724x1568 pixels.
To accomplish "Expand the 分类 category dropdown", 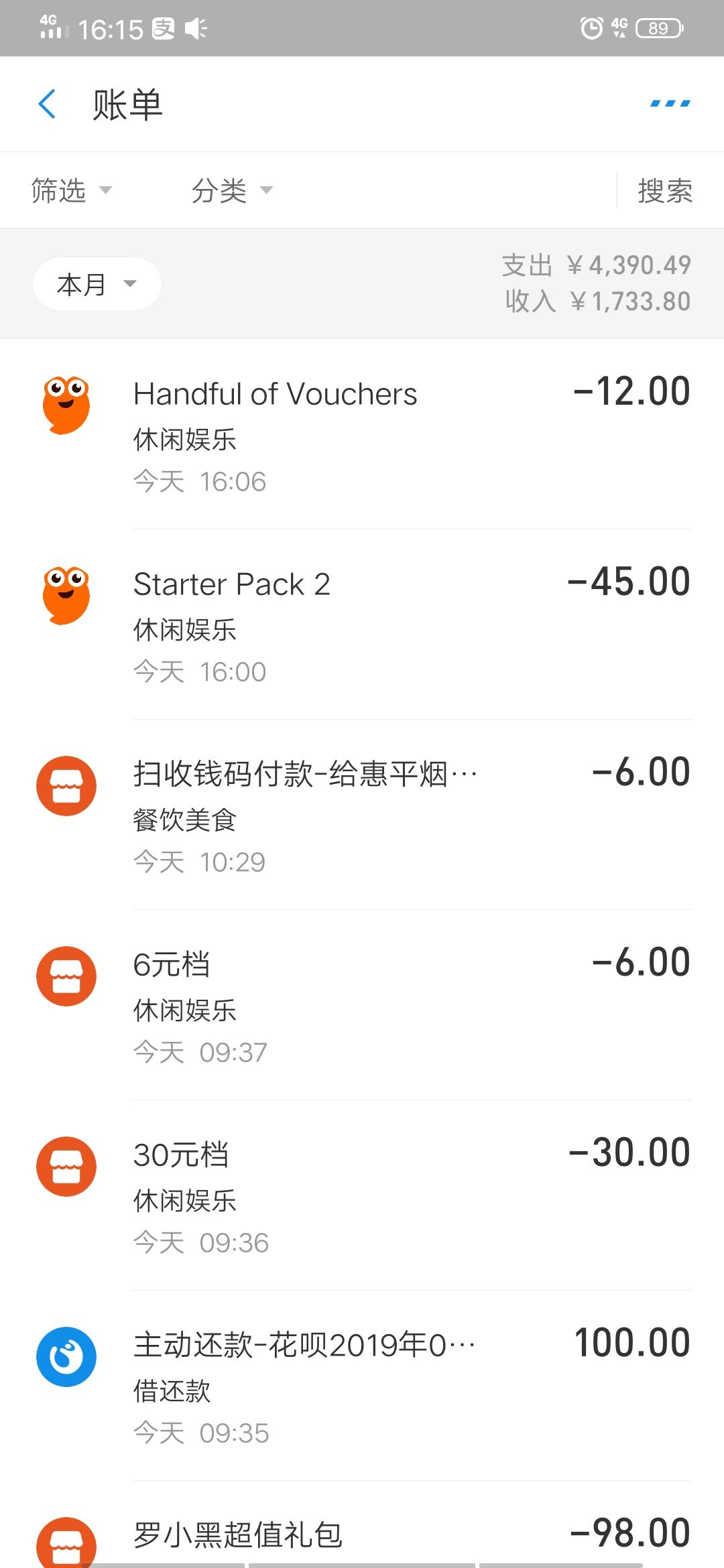I will [231, 191].
